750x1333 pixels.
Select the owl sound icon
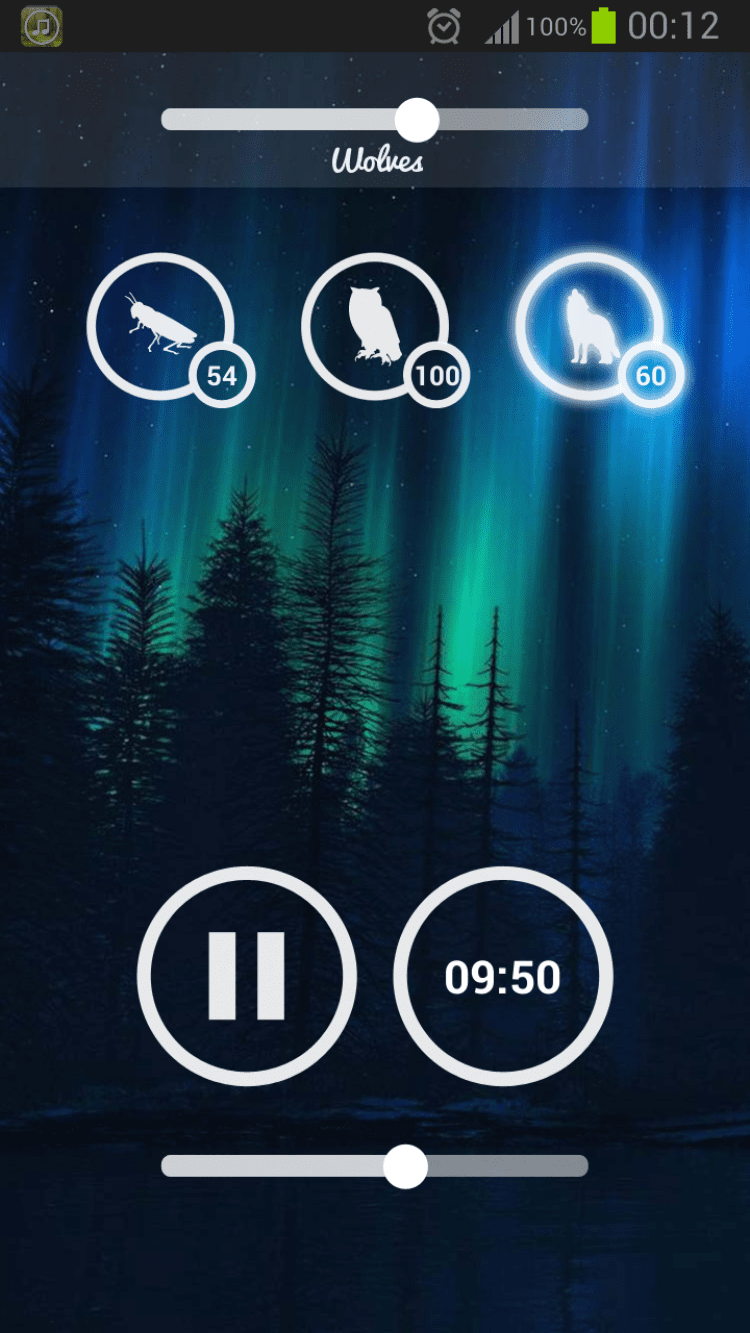tap(374, 325)
